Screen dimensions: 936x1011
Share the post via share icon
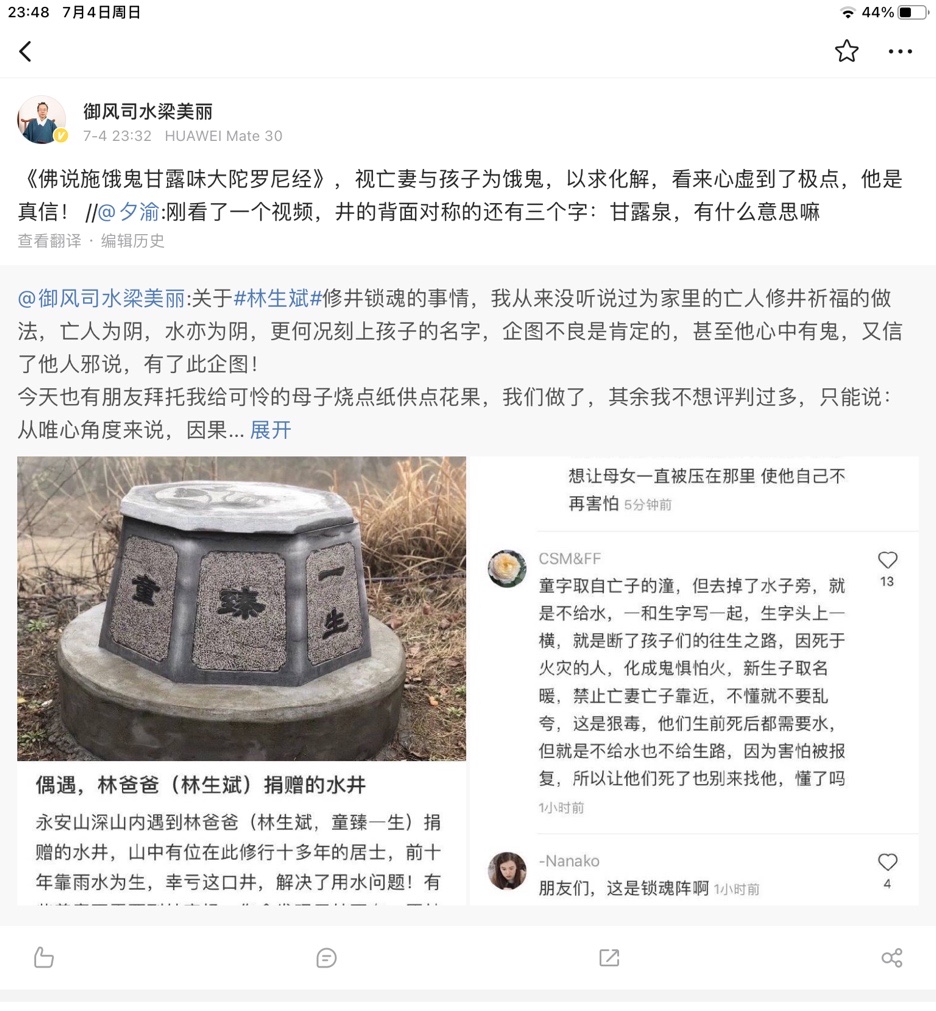click(x=891, y=958)
